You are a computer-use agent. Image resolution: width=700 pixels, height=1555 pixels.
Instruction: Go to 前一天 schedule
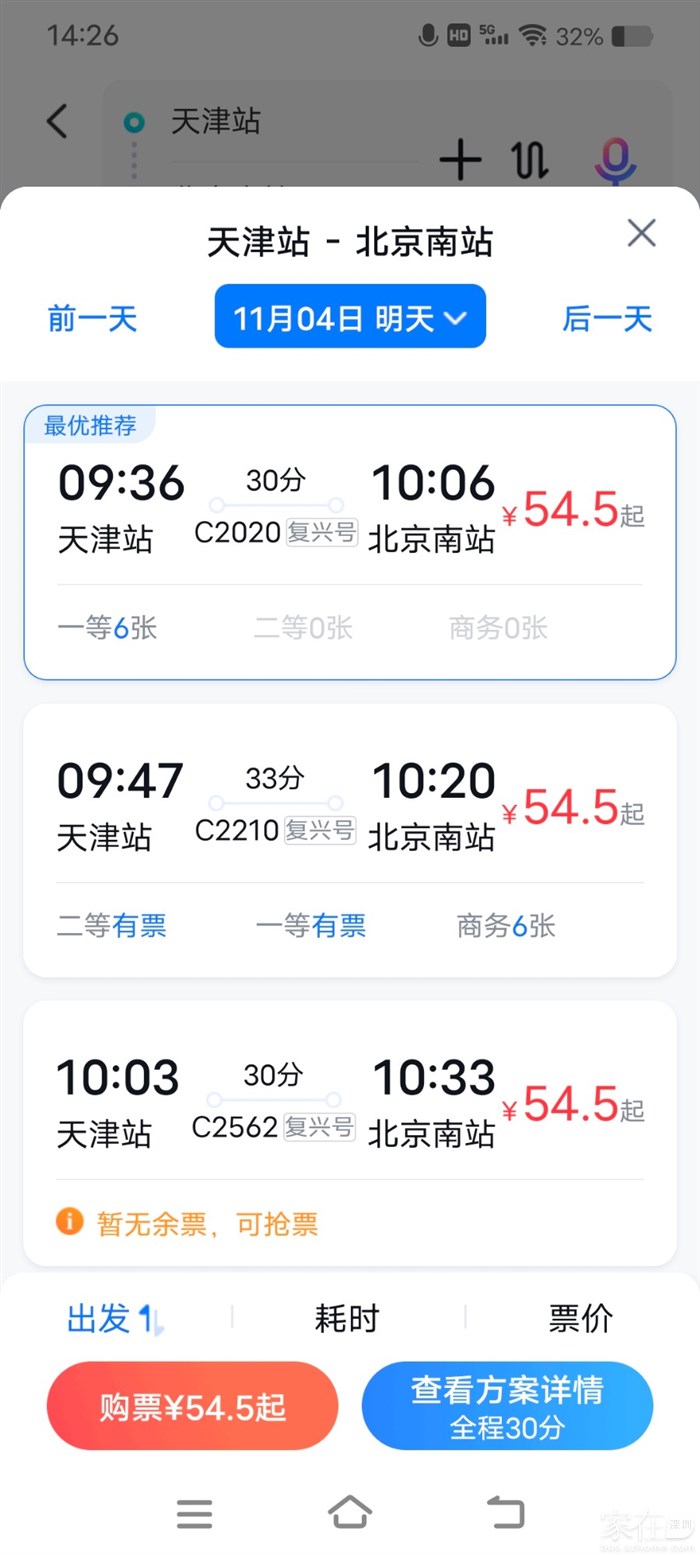point(92,319)
